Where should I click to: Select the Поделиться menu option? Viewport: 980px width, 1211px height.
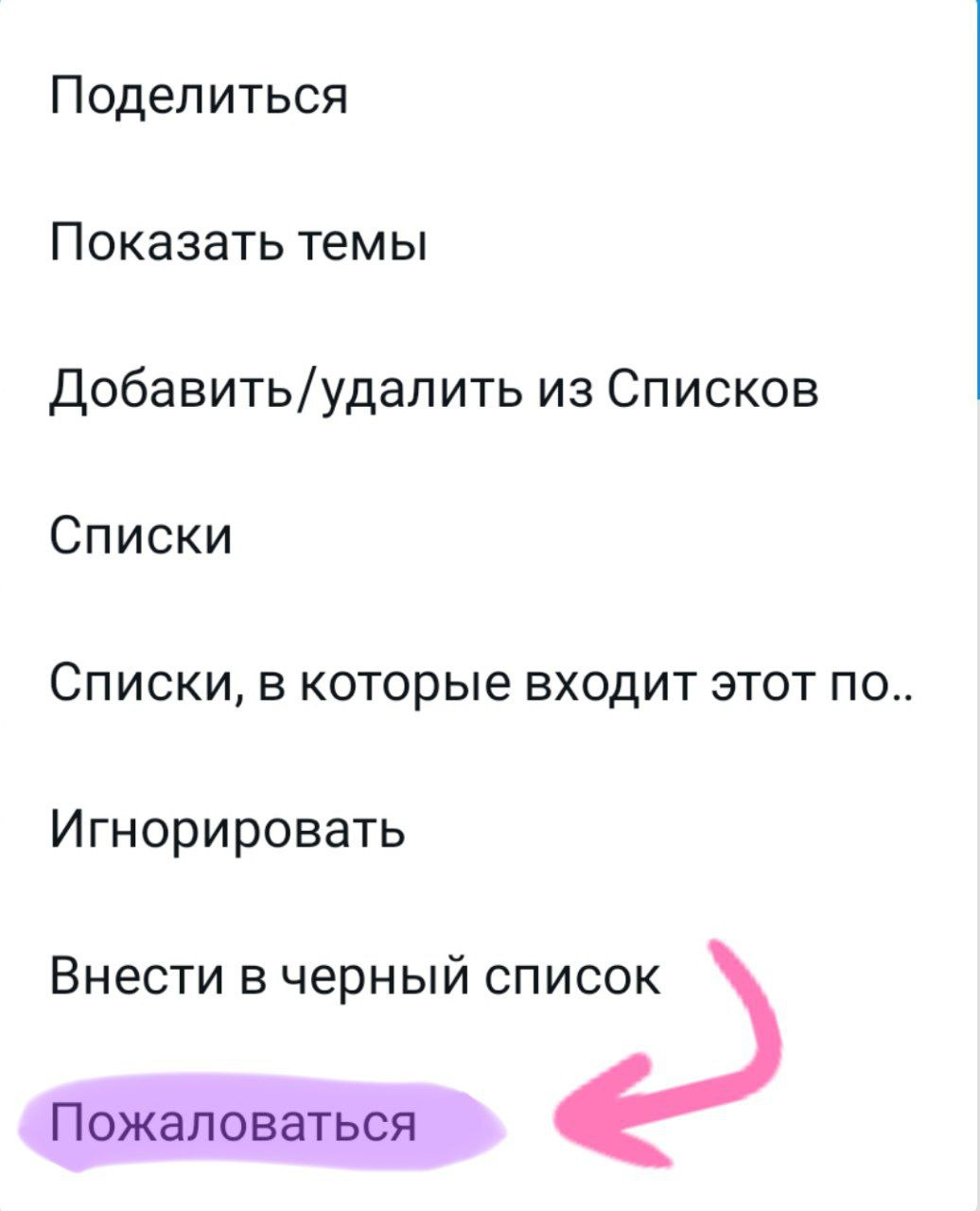[x=200, y=96]
